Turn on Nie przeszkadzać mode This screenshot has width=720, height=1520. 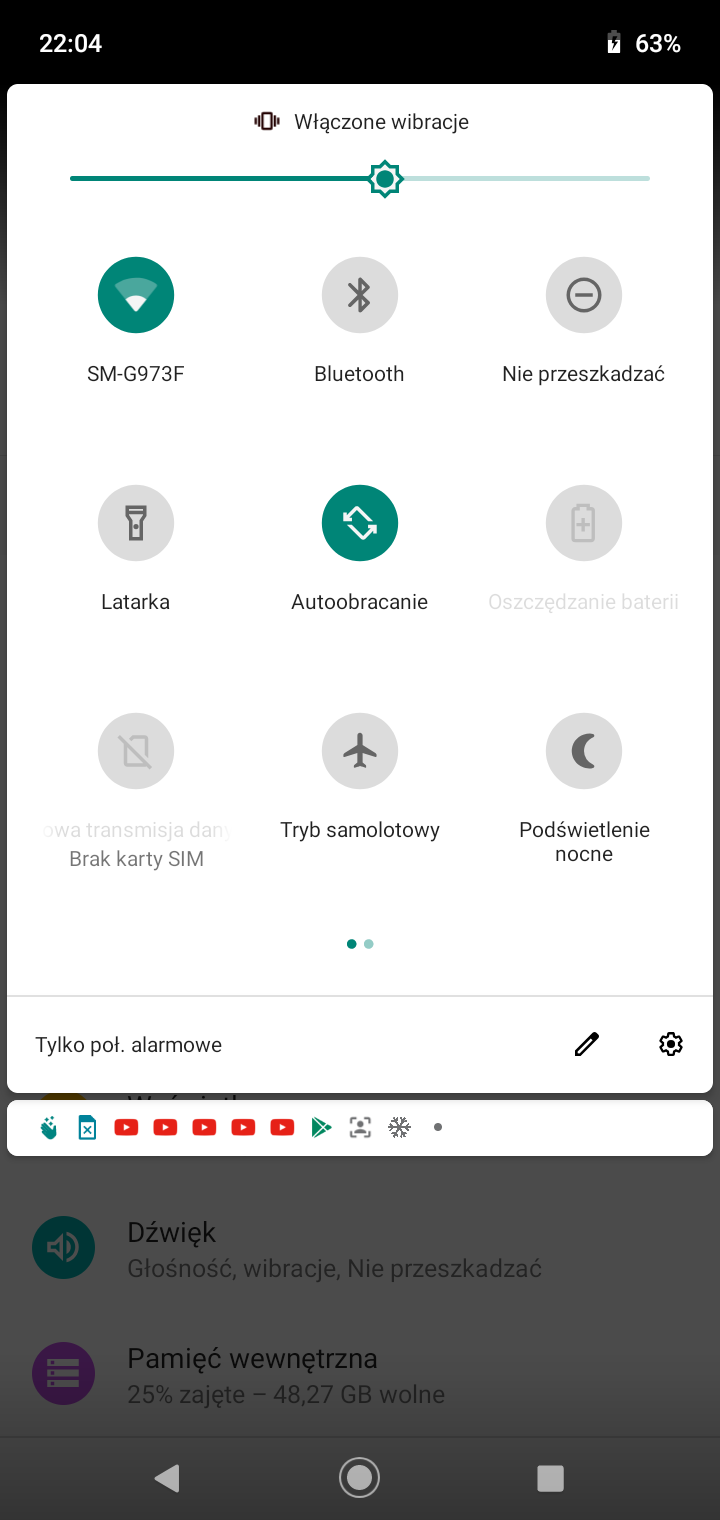click(584, 295)
